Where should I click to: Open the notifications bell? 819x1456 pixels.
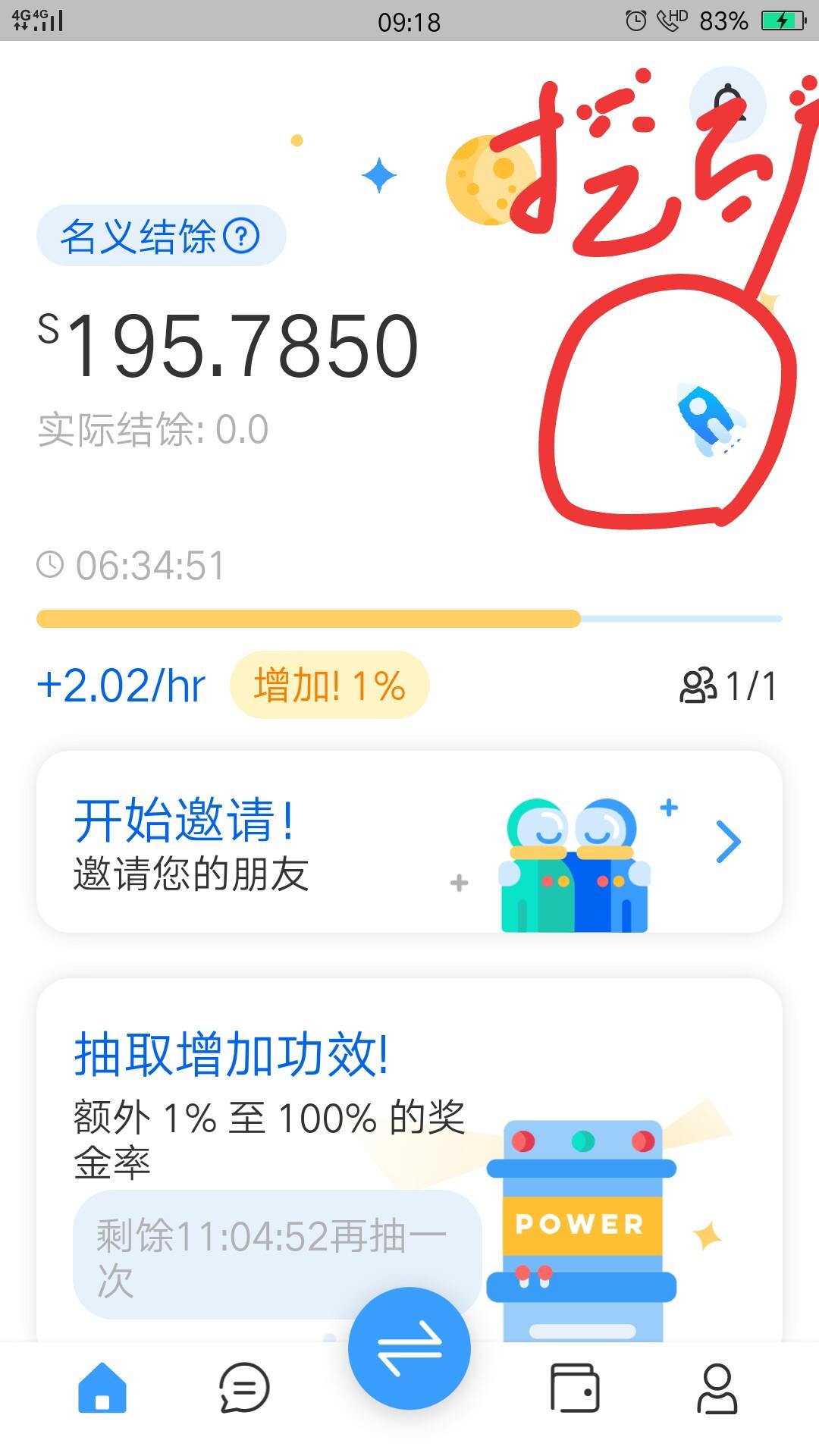click(727, 104)
